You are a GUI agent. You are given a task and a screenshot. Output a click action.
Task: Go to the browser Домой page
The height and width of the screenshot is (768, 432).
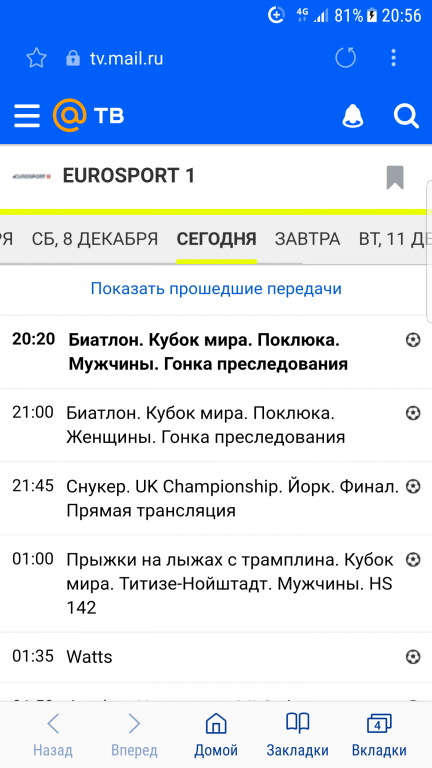pyautogui.click(x=216, y=735)
